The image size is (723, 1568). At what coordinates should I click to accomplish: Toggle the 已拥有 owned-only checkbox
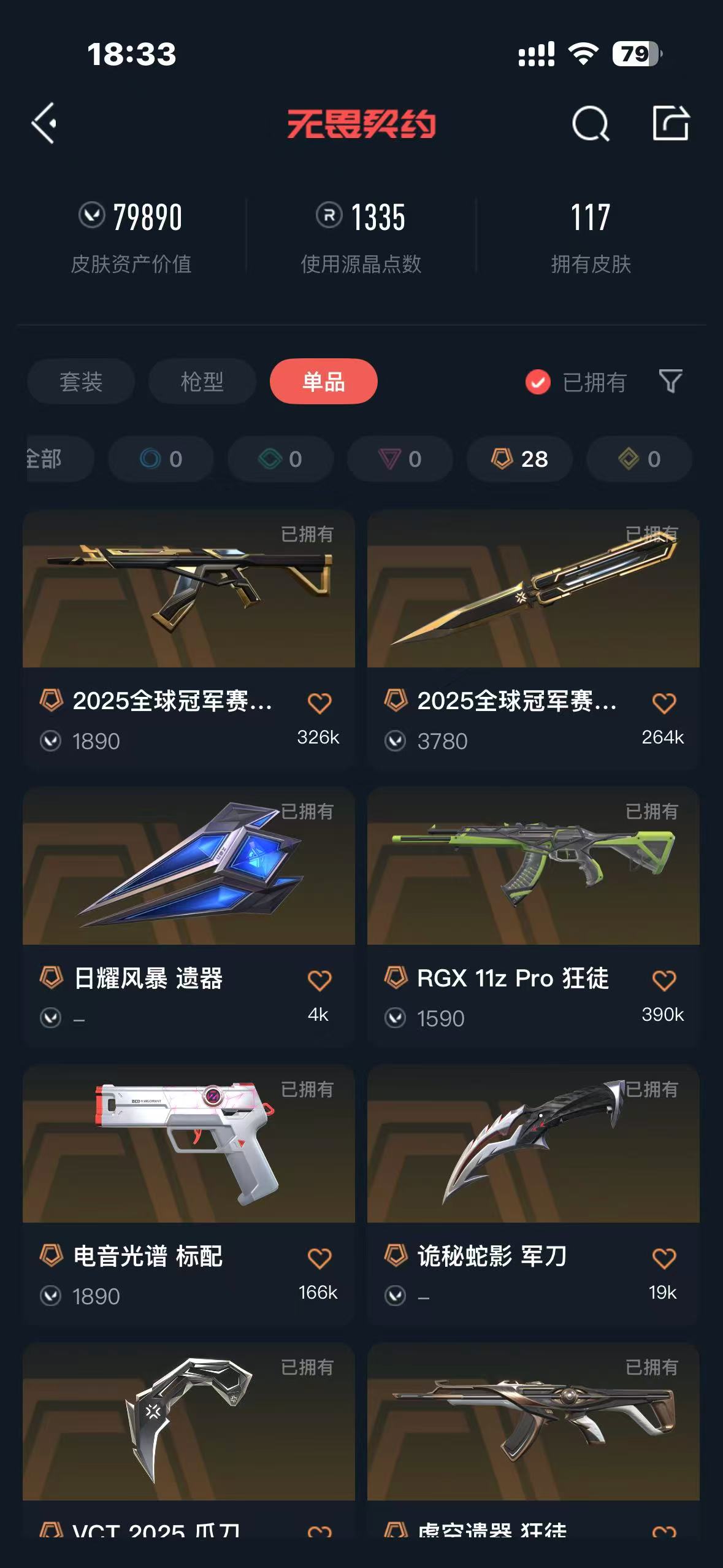tap(538, 382)
